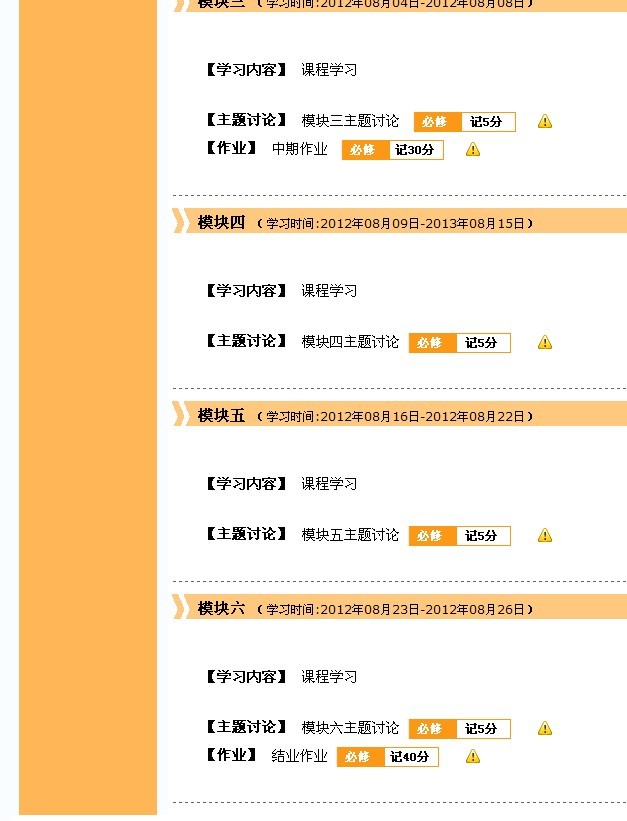627x821 pixels.
Task: Open 课程学习 under 模块五
Action: point(329,484)
